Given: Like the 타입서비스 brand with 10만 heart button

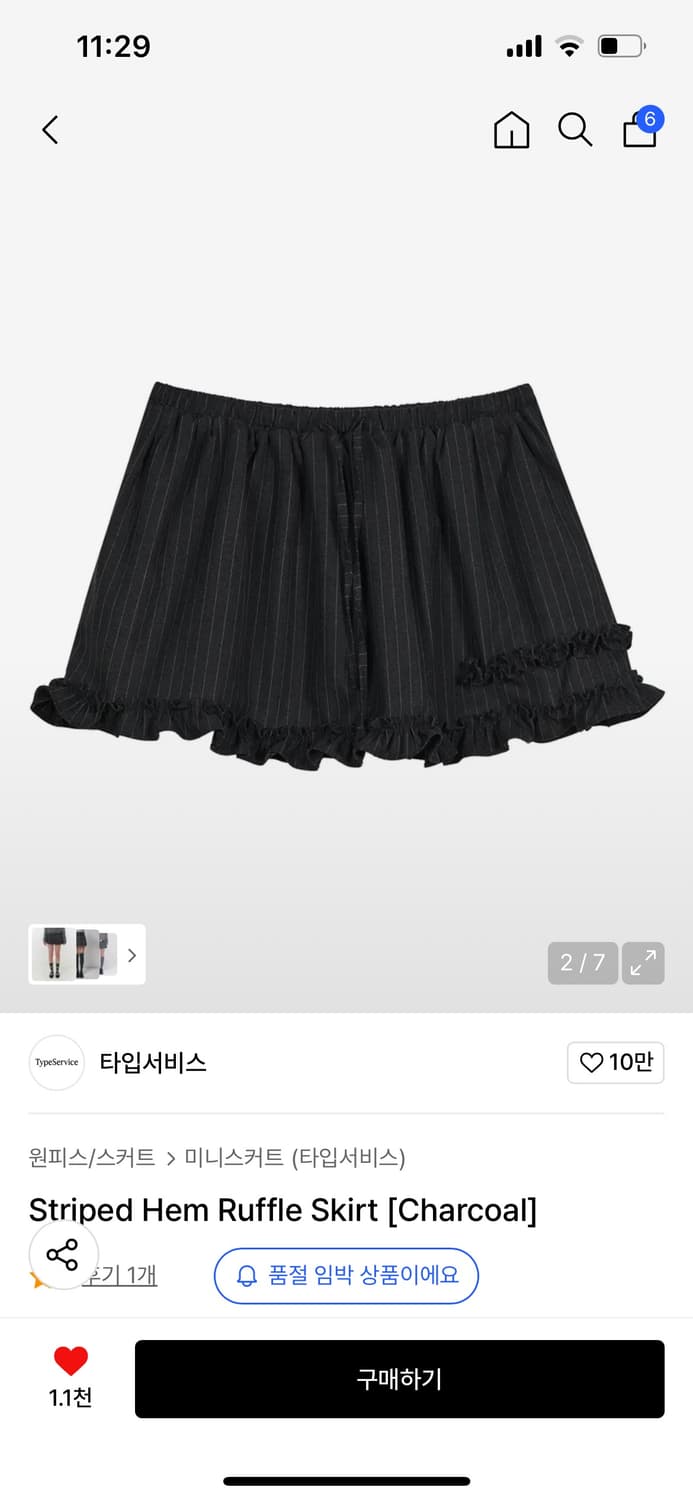Looking at the screenshot, I should pyautogui.click(x=615, y=1062).
